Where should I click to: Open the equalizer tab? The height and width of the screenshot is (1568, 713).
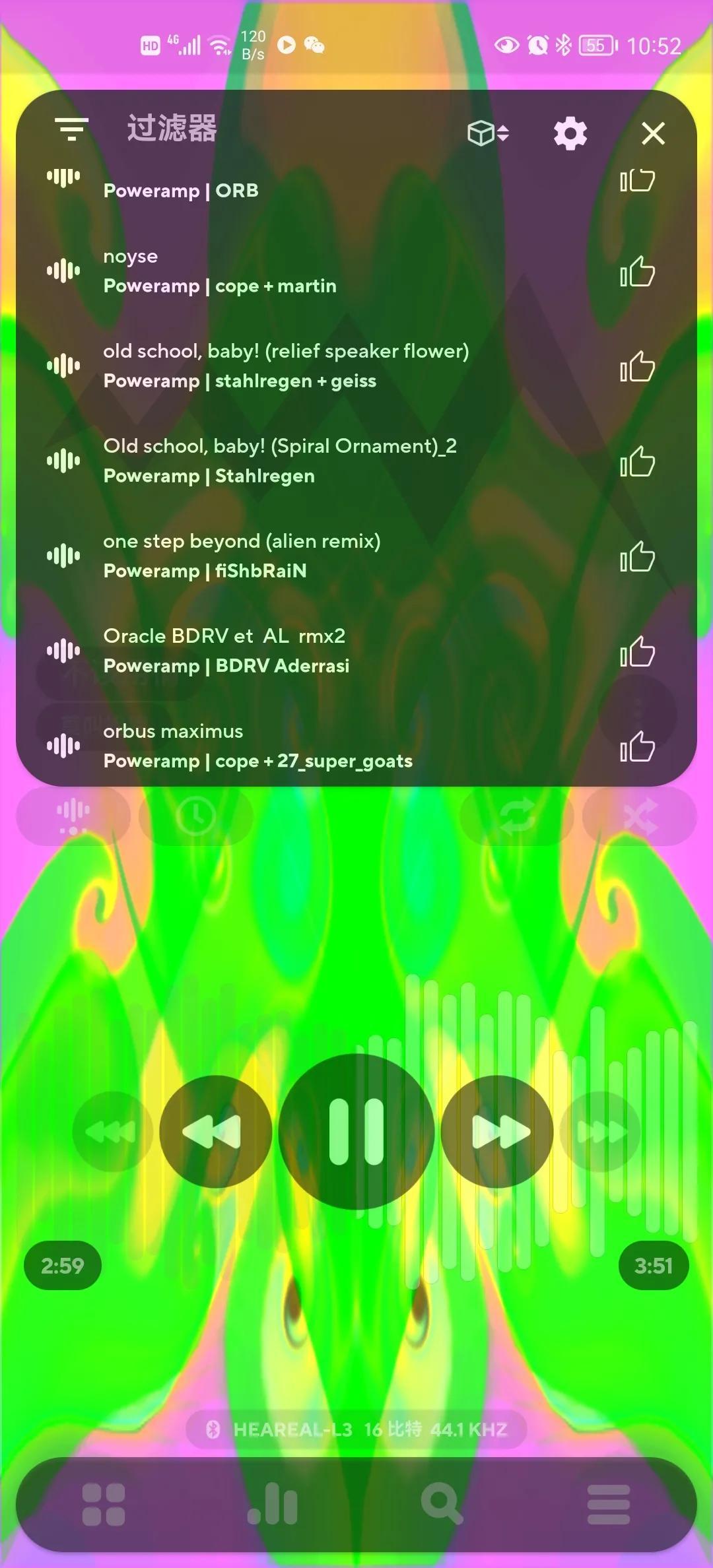tap(273, 1505)
